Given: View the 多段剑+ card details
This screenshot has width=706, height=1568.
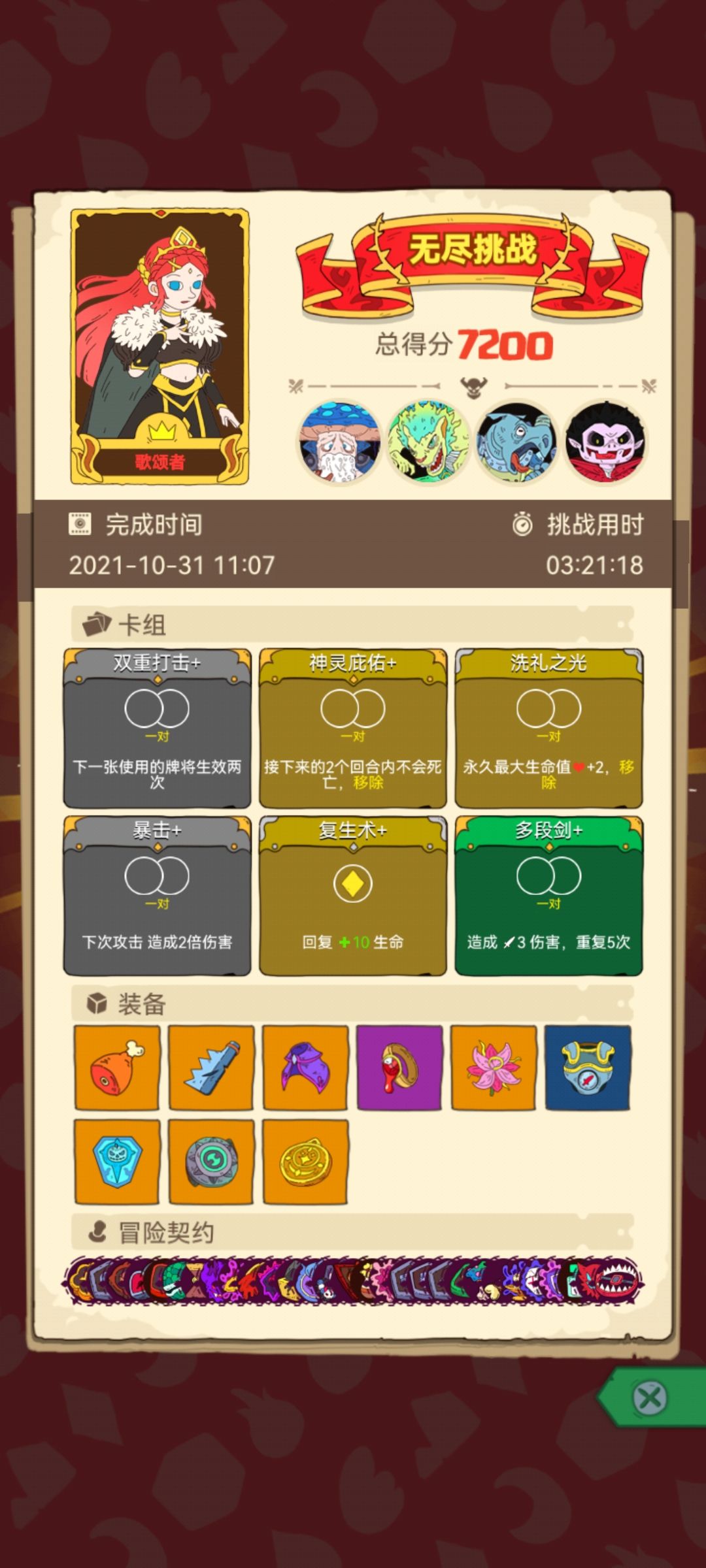Looking at the screenshot, I should point(548,895).
